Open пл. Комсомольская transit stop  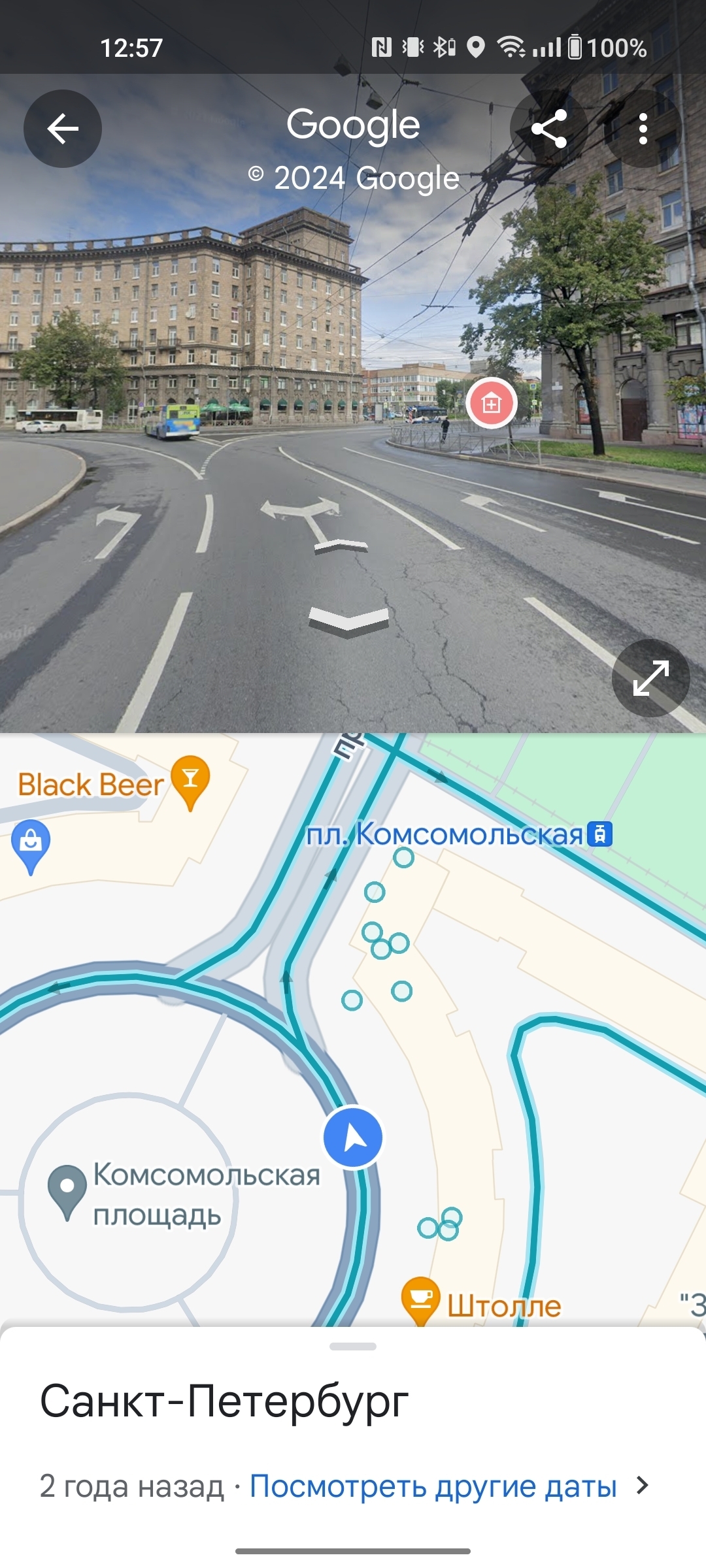point(599,834)
